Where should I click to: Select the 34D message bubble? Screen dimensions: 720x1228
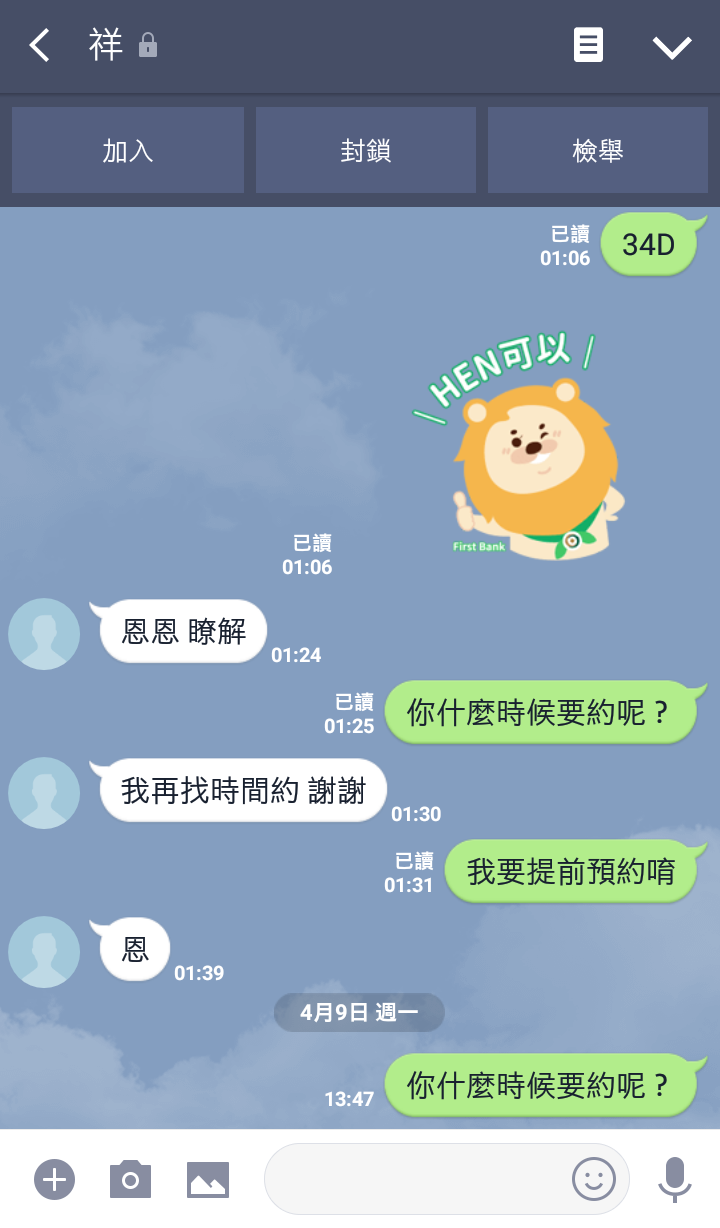650,243
